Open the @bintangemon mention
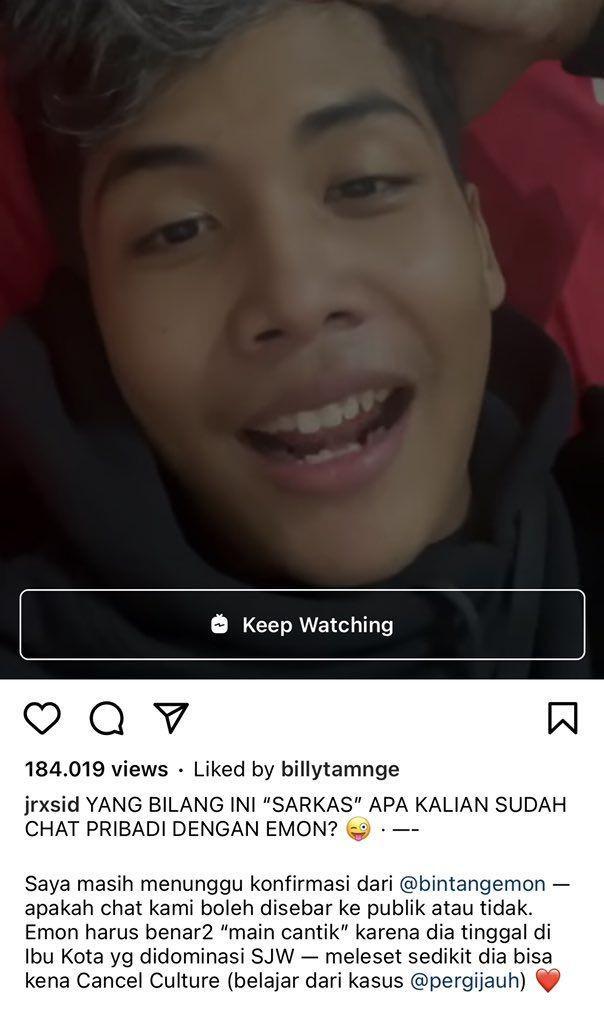The width and height of the screenshot is (604, 1024). 472,884
